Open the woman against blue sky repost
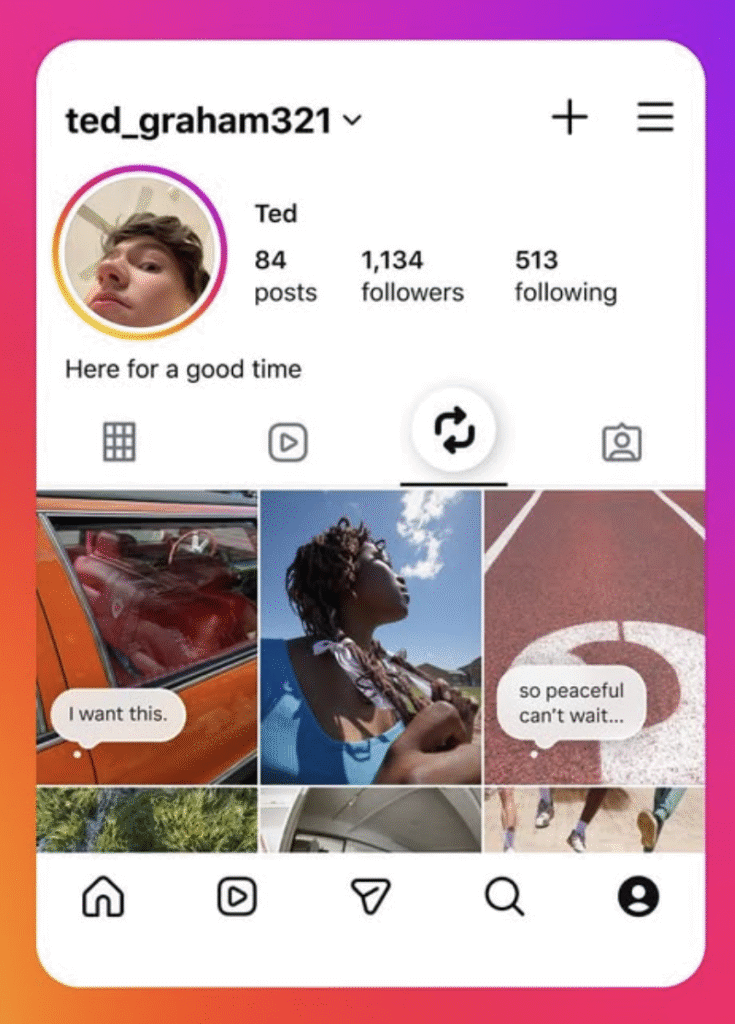Image resolution: width=735 pixels, height=1024 pixels. coord(370,636)
